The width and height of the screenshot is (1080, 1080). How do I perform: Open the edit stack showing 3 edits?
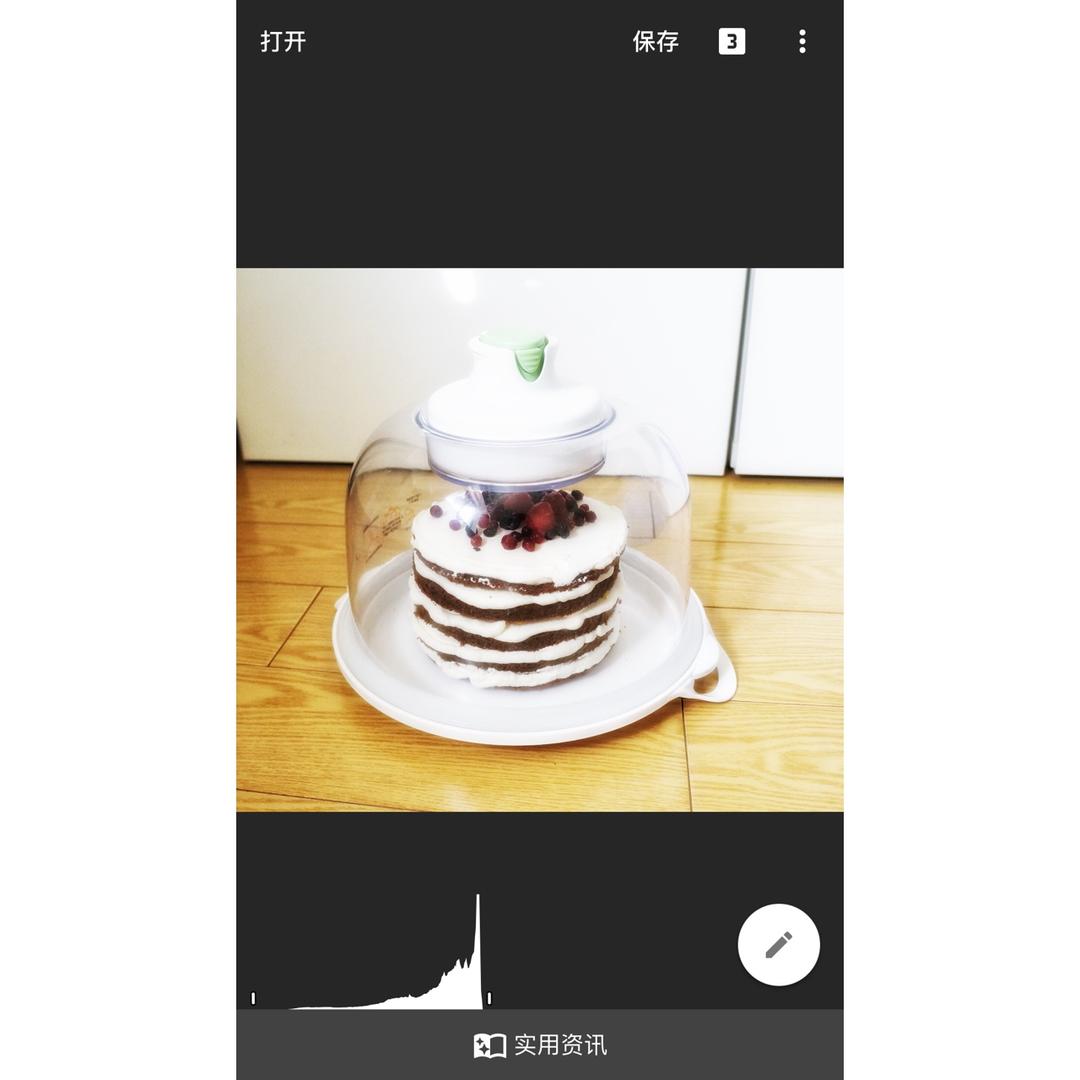click(732, 41)
